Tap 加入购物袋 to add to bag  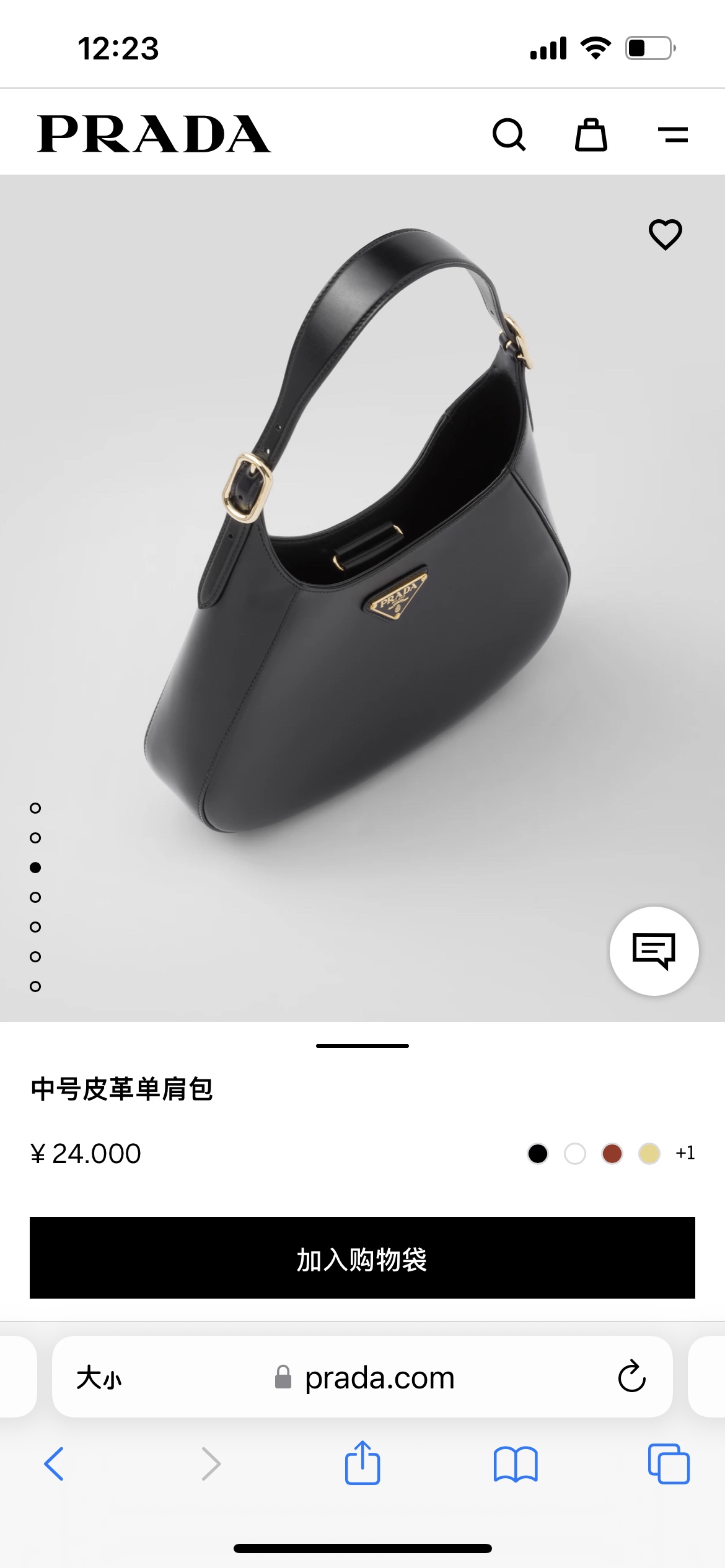[362, 1258]
